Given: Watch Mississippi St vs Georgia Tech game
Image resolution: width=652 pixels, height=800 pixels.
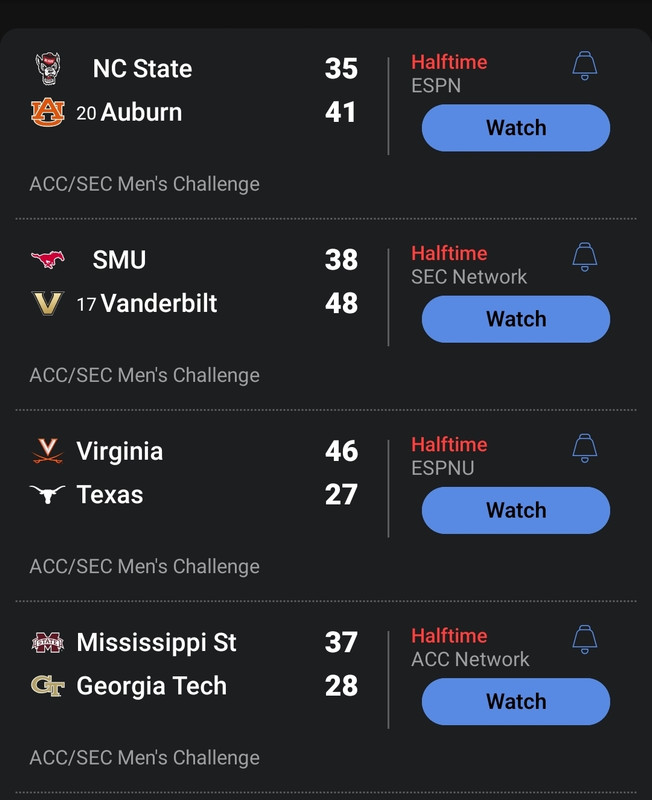Looking at the screenshot, I should pyautogui.click(x=515, y=701).
